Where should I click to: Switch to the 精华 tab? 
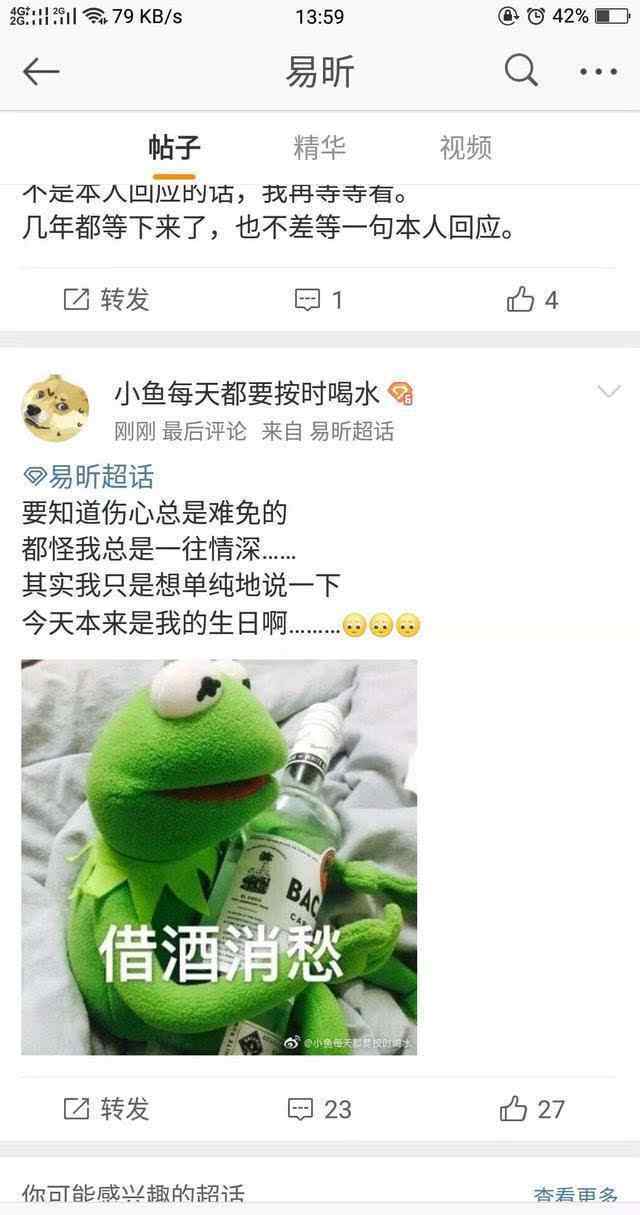pos(320,148)
